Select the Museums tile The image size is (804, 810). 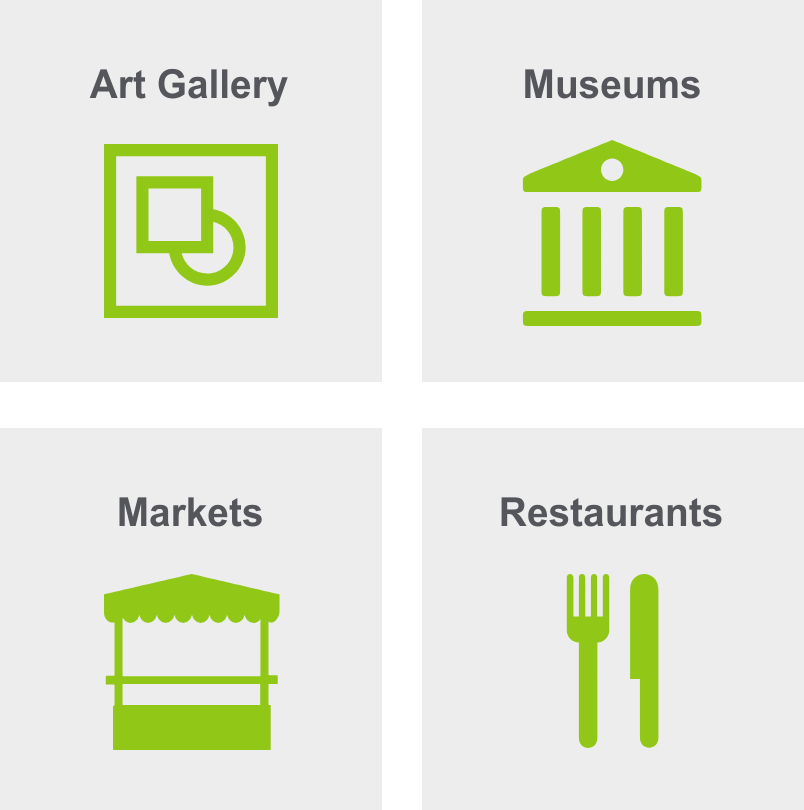coord(612,200)
